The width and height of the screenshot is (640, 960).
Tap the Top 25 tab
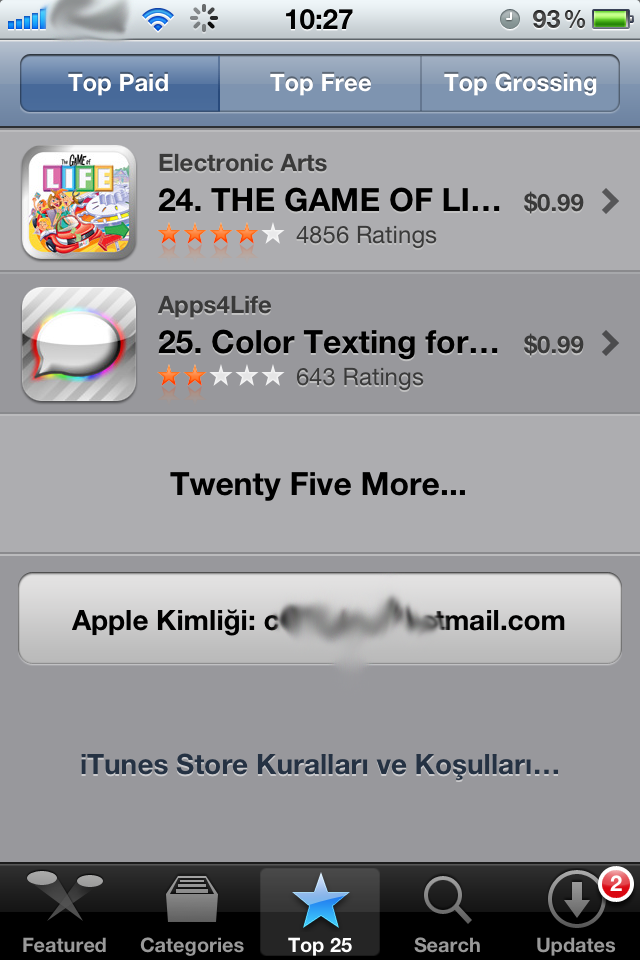320,912
